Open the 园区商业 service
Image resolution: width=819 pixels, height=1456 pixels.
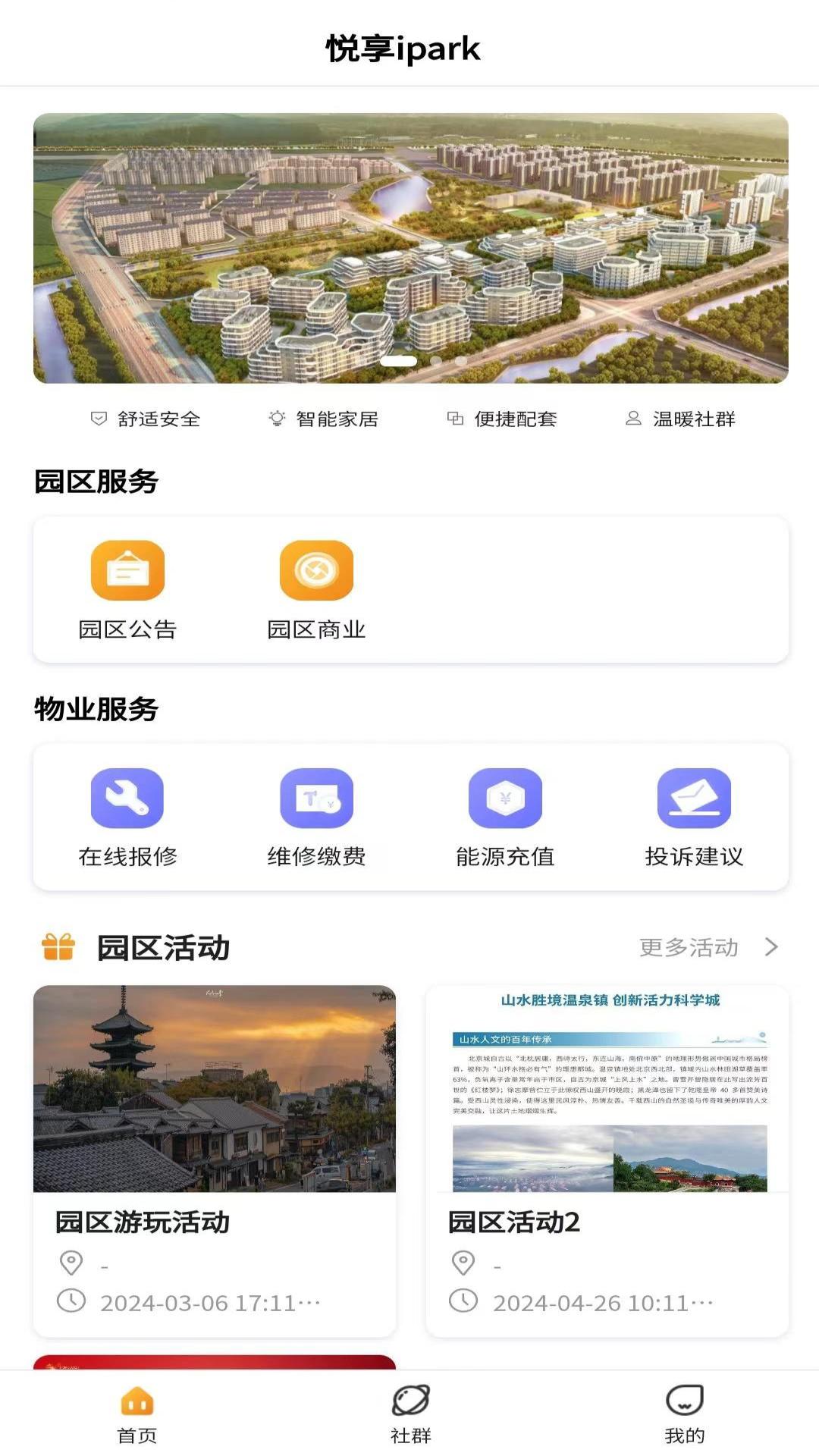pyautogui.click(x=316, y=589)
